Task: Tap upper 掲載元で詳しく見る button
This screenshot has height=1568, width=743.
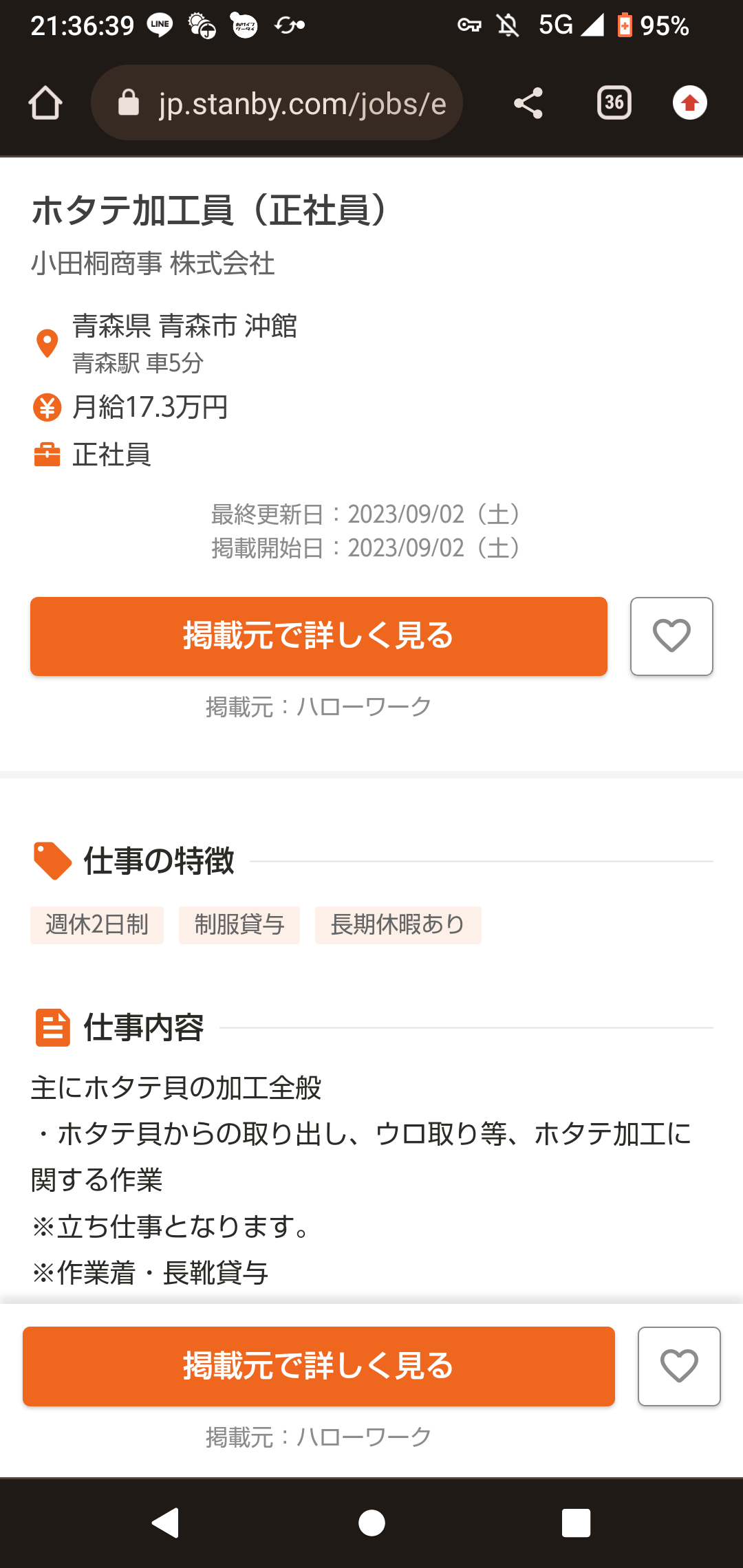Action: point(319,636)
